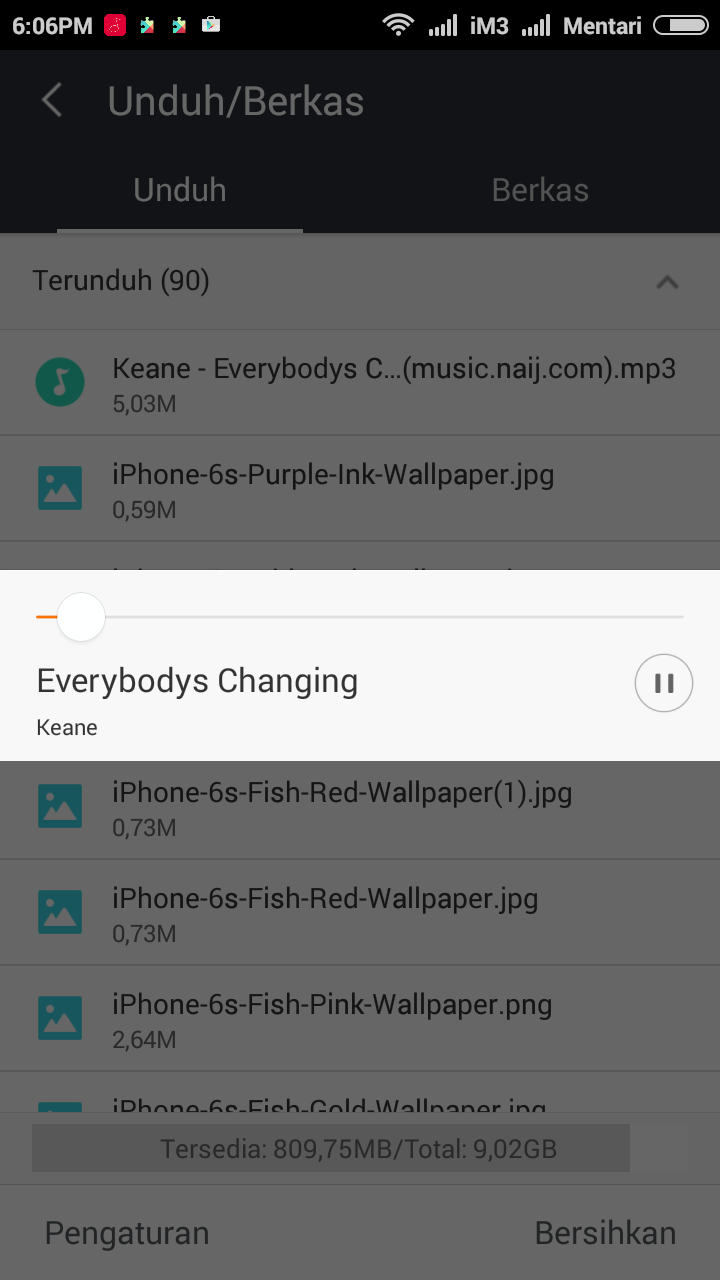The image size is (720, 1280).
Task: Go back from Unduh/Berkas
Action: coord(52,101)
